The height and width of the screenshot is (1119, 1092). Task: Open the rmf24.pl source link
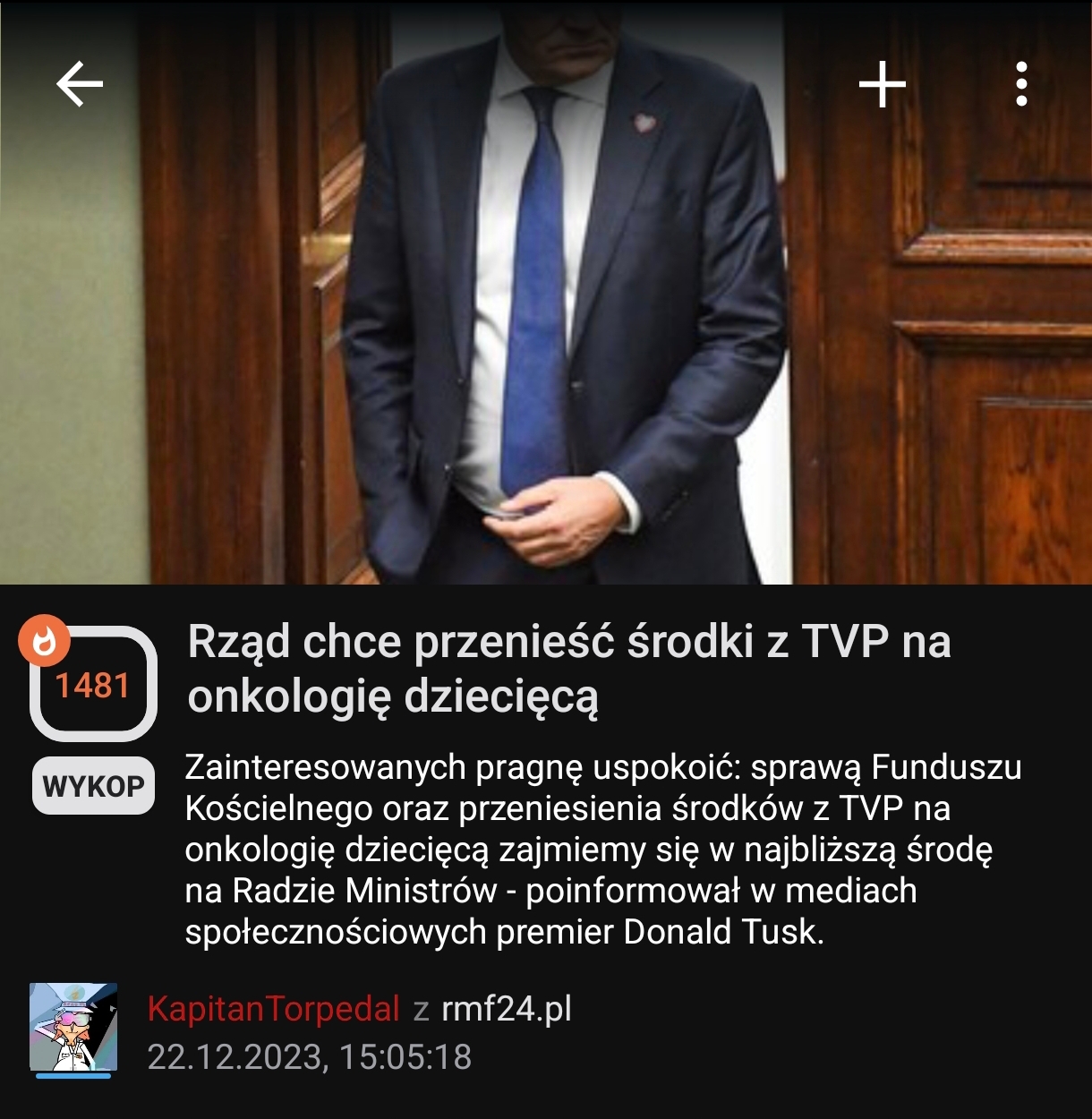pos(507,1009)
